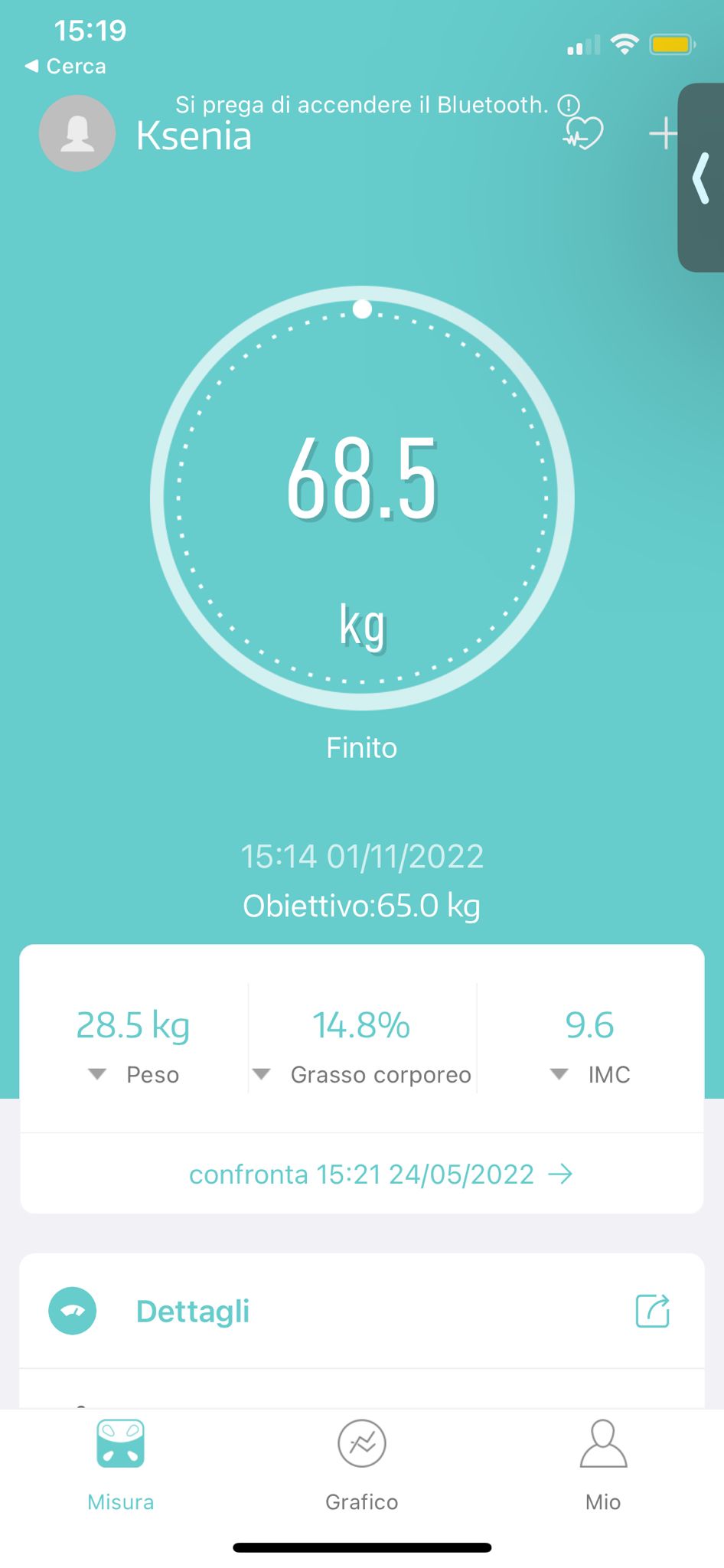The width and height of the screenshot is (724, 1568).
Task: Select the Misura tab
Action: [x=121, y=1464]
